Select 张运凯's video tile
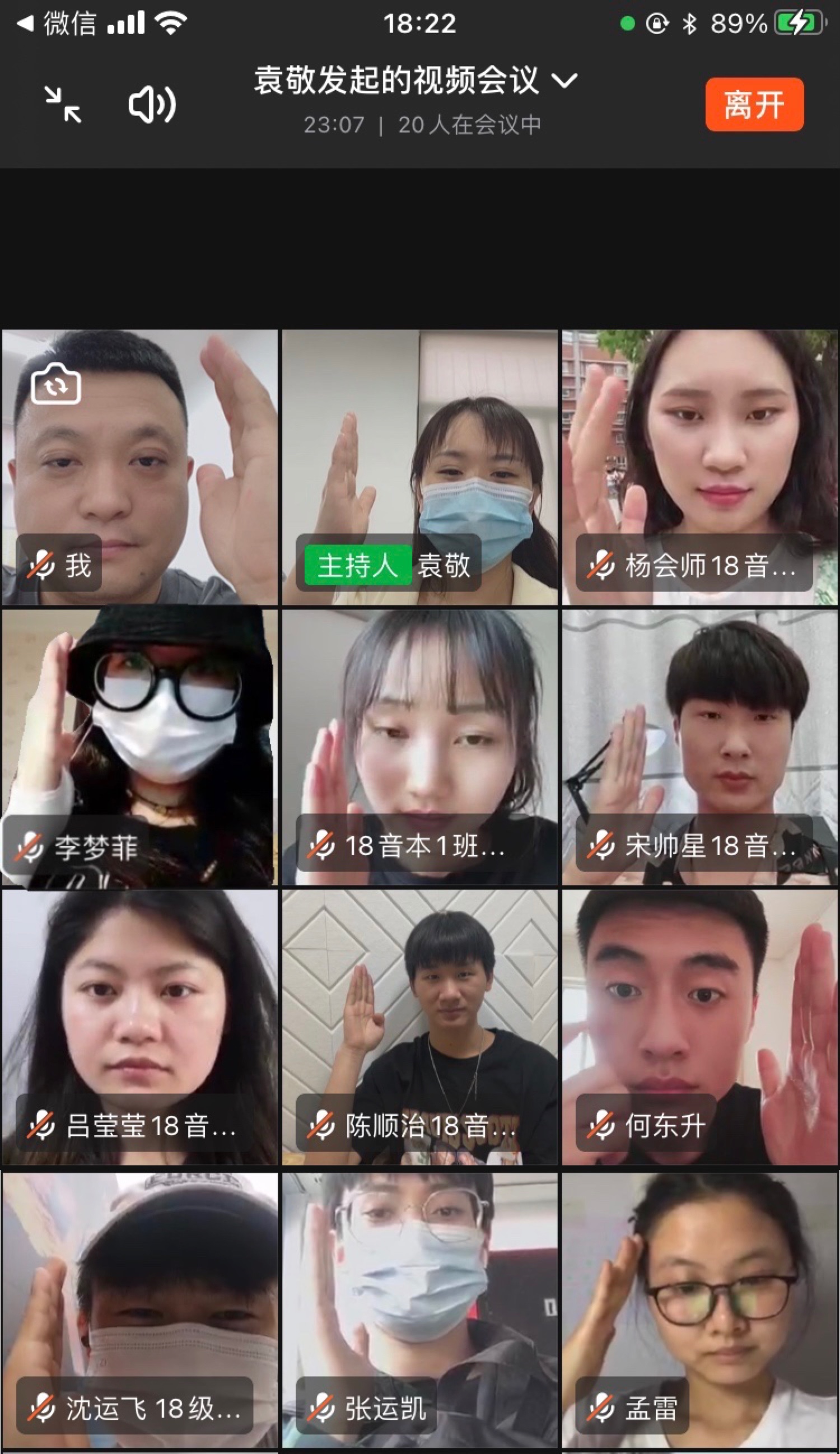 click(419, 1309)
